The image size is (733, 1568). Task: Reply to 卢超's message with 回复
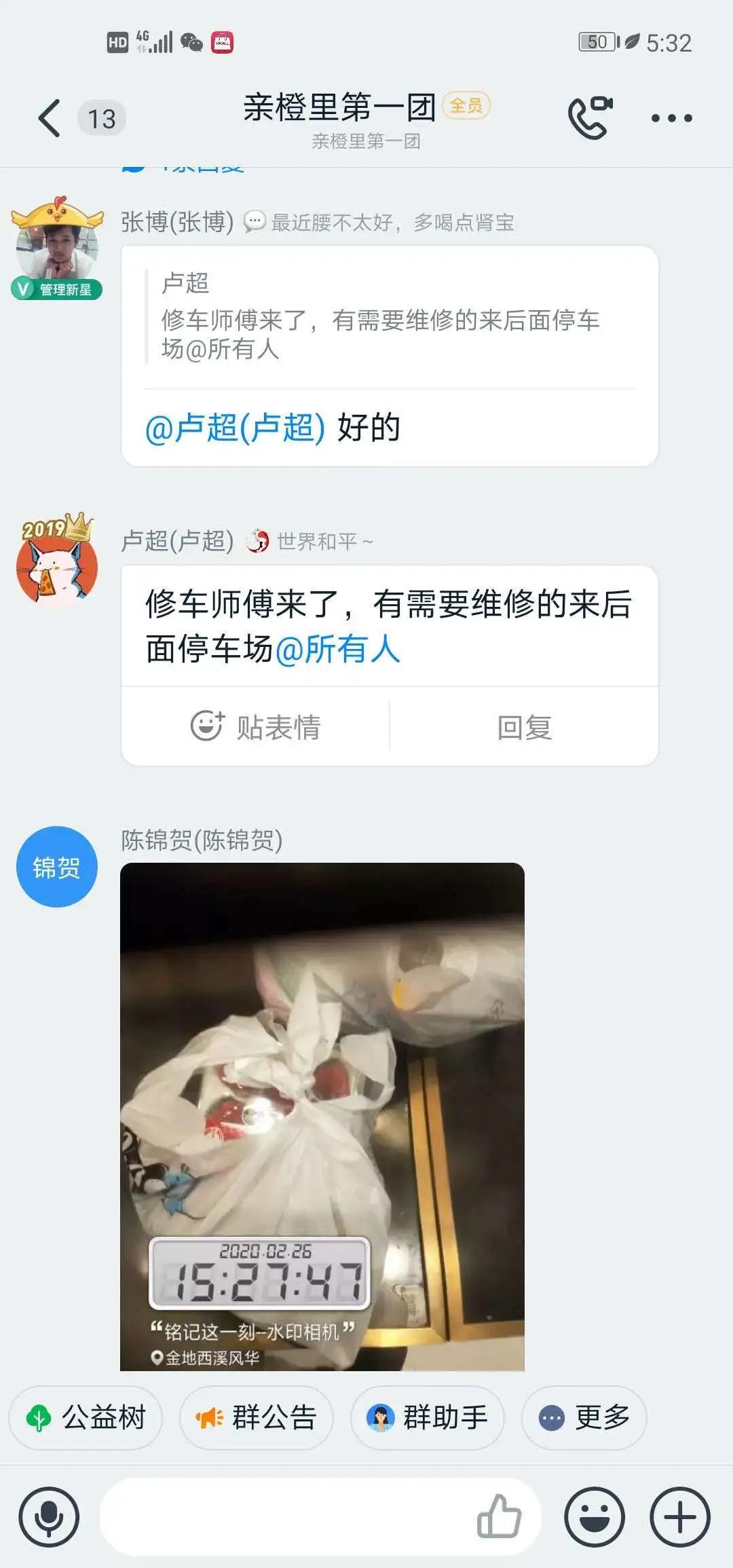524,726
